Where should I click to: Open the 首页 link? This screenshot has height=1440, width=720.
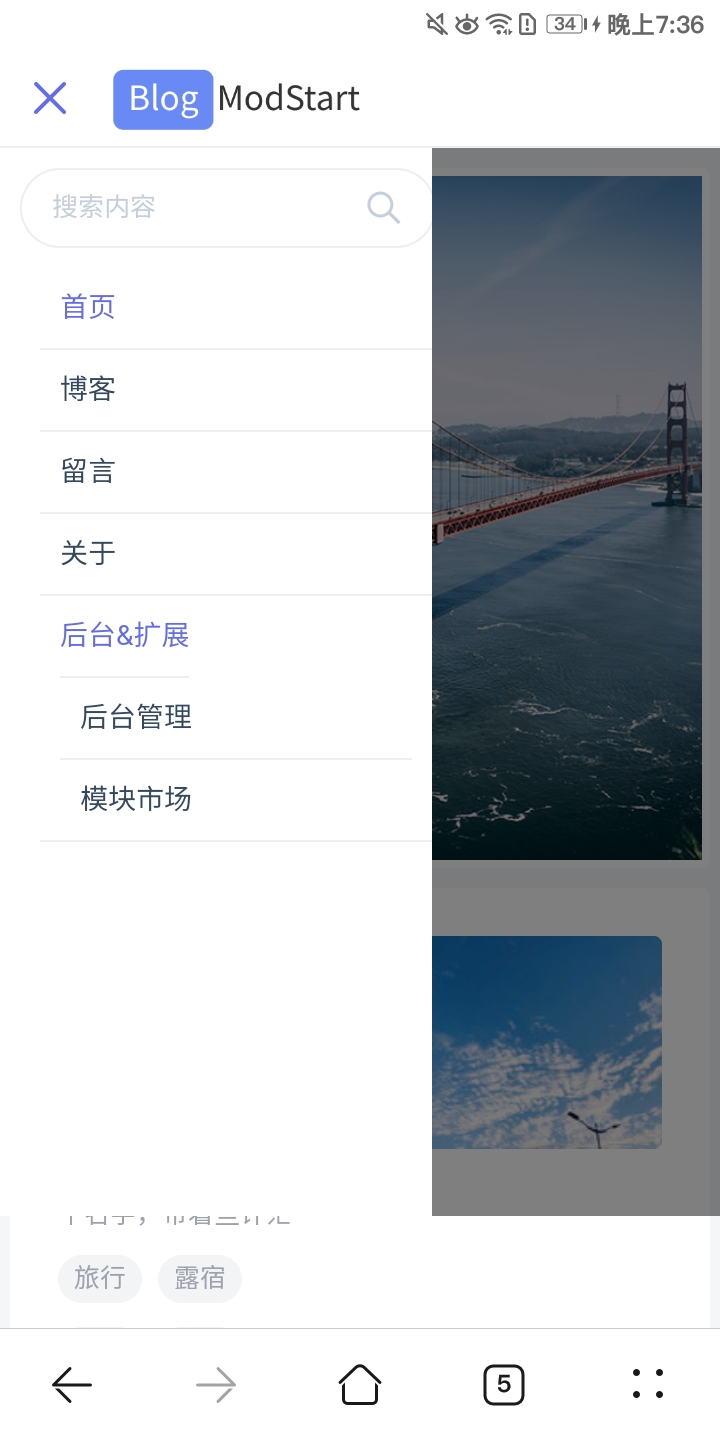pyautogui.click(x=88, y=306)
